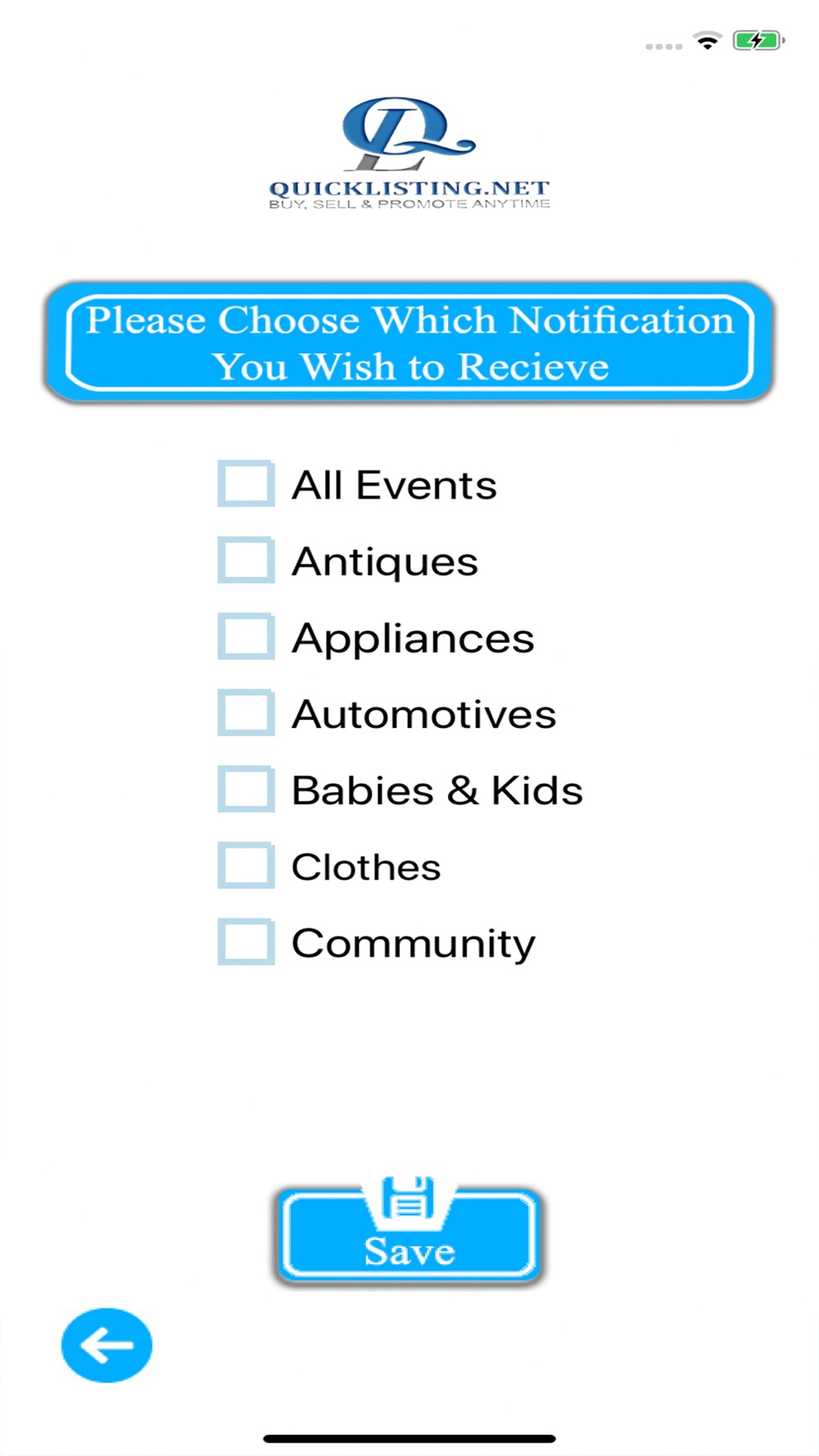The image size is (819, 1456).
Task: Toggle the Babies & Kids checkbox
Action: tap(246, 789)
